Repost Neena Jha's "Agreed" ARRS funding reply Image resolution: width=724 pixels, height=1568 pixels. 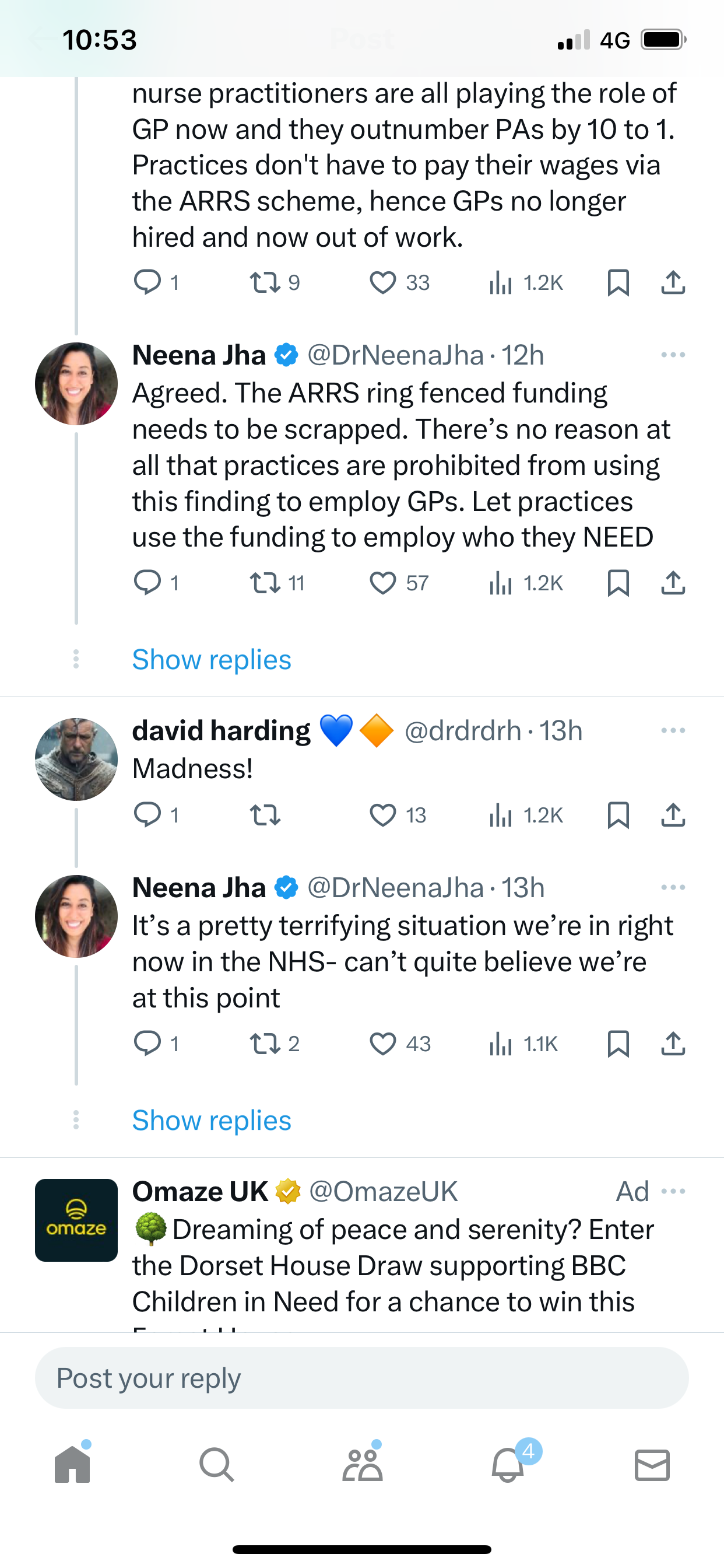[265, 583]
